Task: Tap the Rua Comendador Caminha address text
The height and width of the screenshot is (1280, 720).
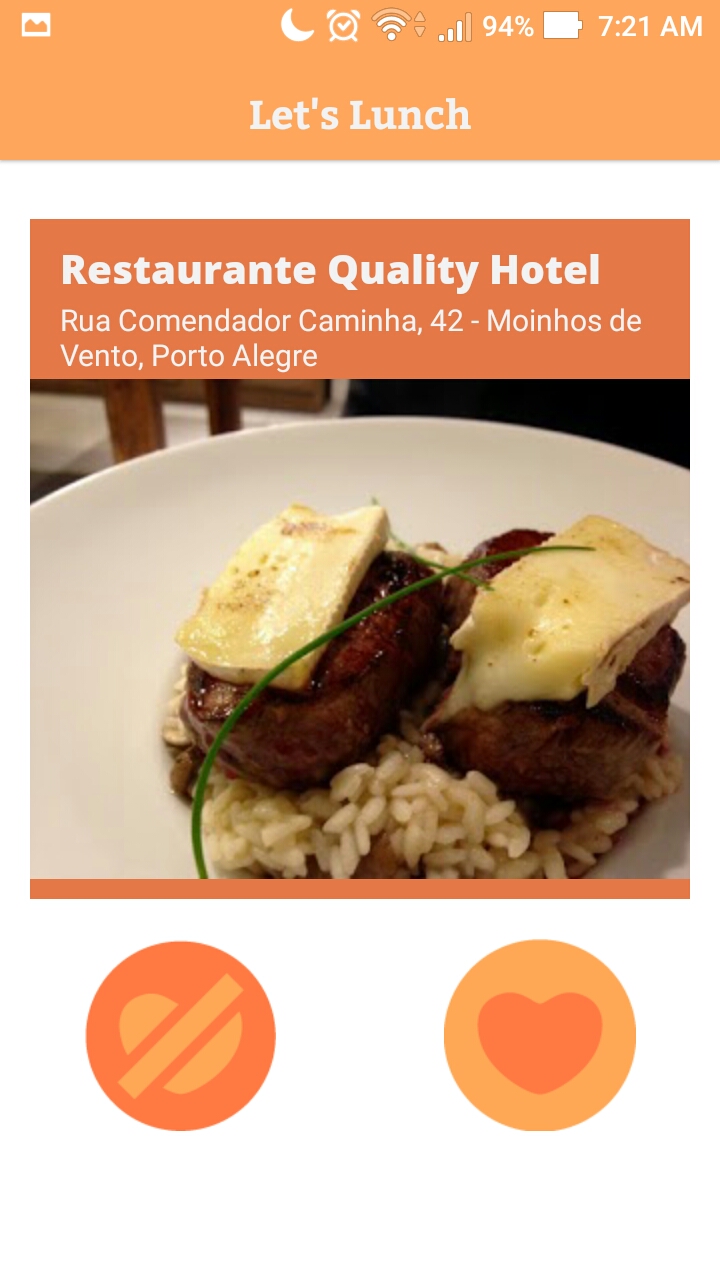Action: [x=351, y=338]
